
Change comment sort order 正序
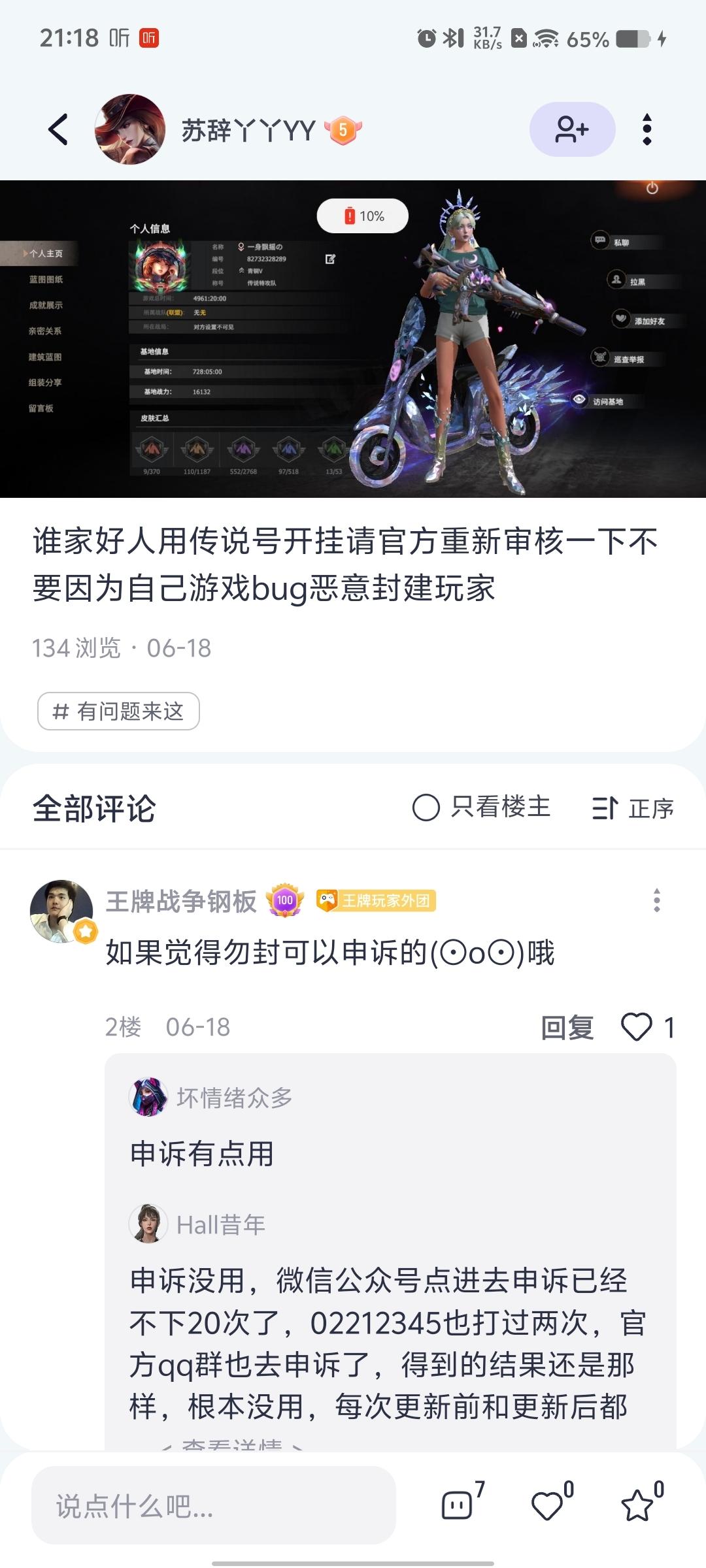[632, 808]
